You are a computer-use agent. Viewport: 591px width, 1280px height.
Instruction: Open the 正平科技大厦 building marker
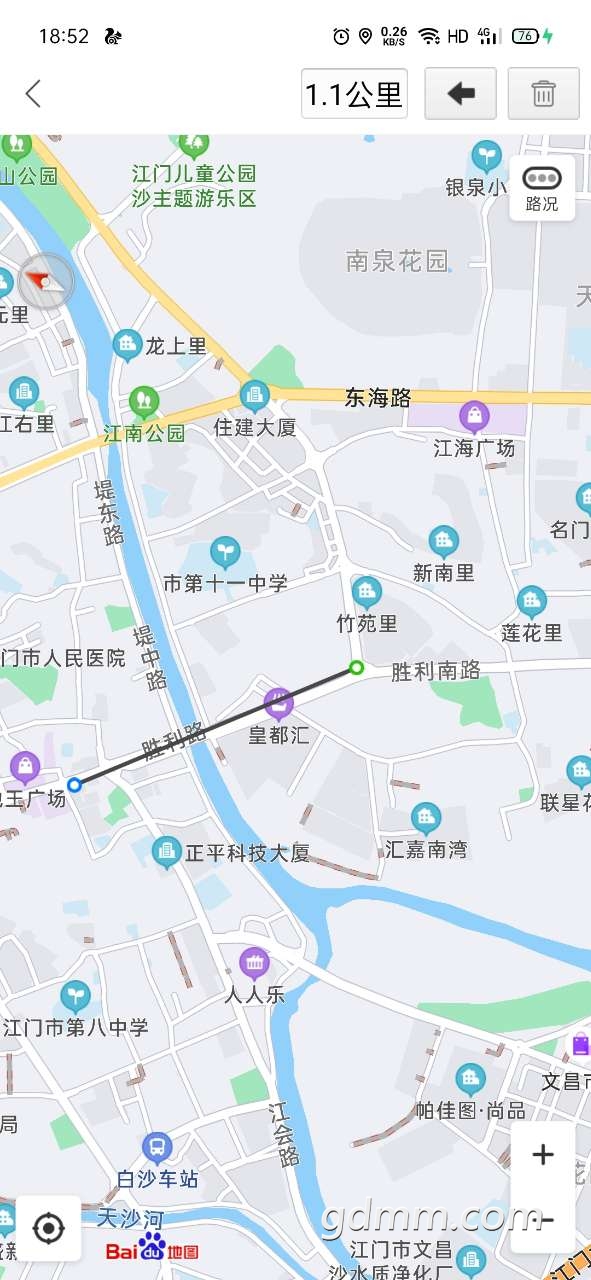click(x=166, y=852)
